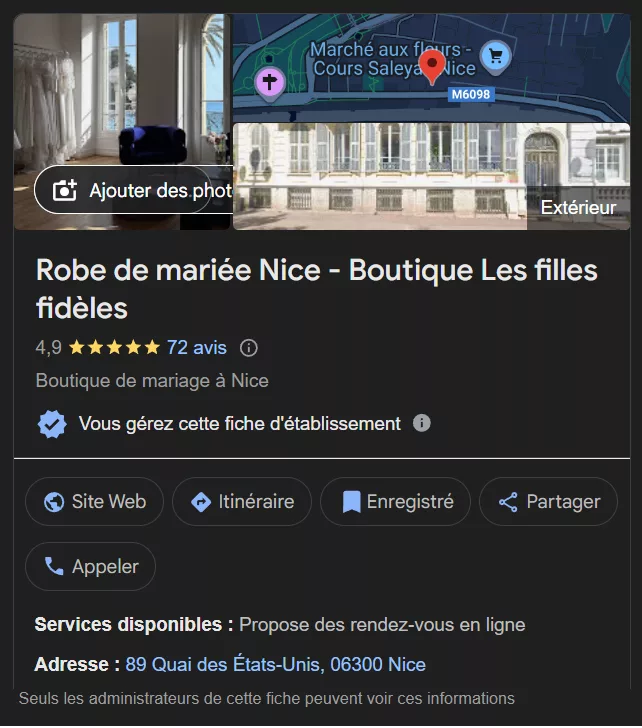Open the boutique interior photo
This screenshot has width=642, height=728.
(120, 90)
